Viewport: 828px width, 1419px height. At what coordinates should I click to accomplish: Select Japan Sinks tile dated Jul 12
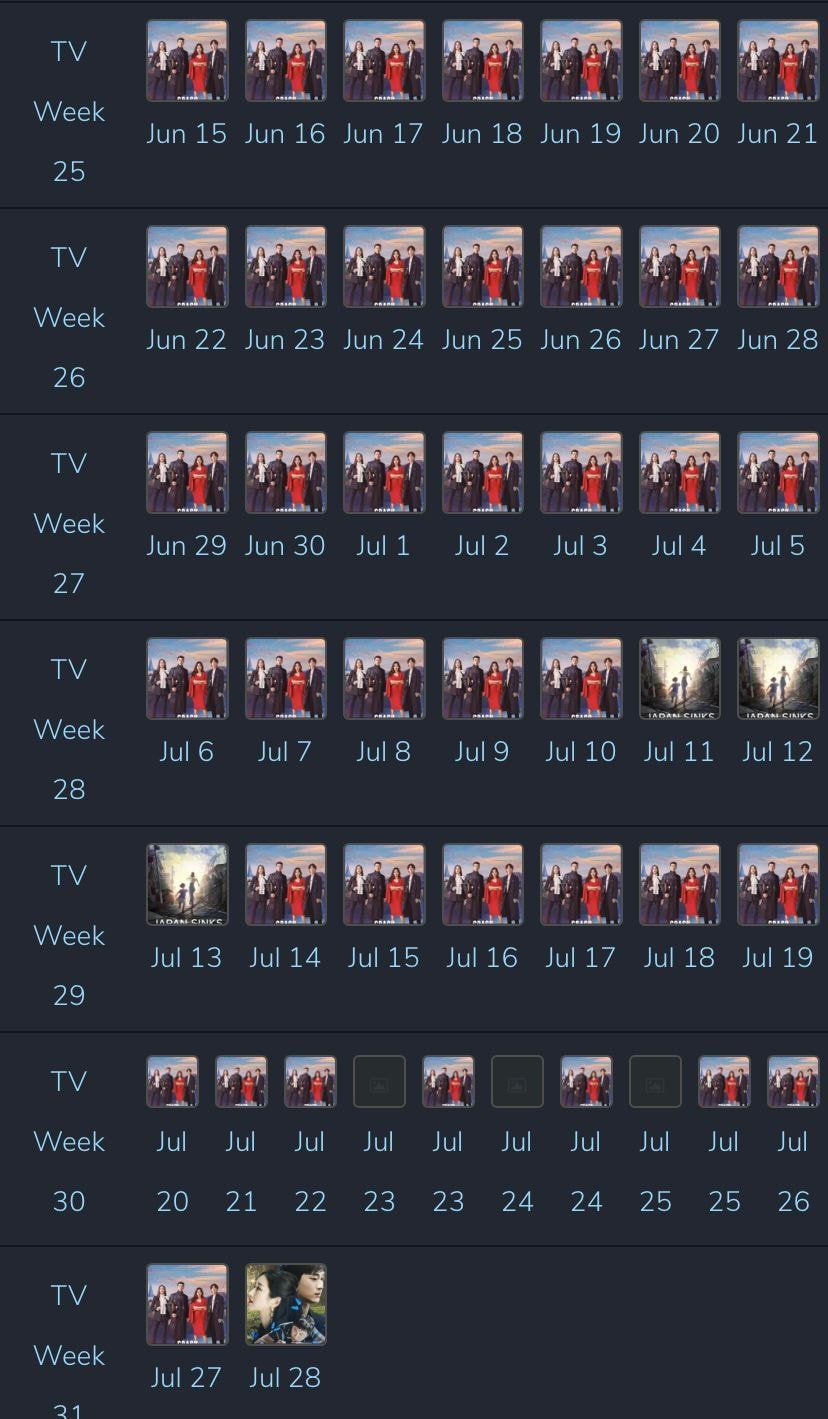pyautogui.click(x=777, y=679)
